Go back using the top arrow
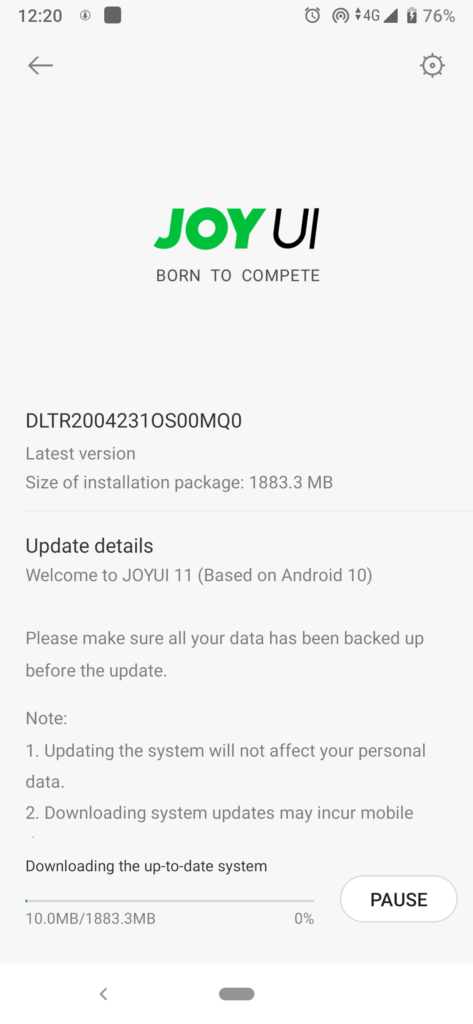This screenshot has height=1024, width=473. 40,65
